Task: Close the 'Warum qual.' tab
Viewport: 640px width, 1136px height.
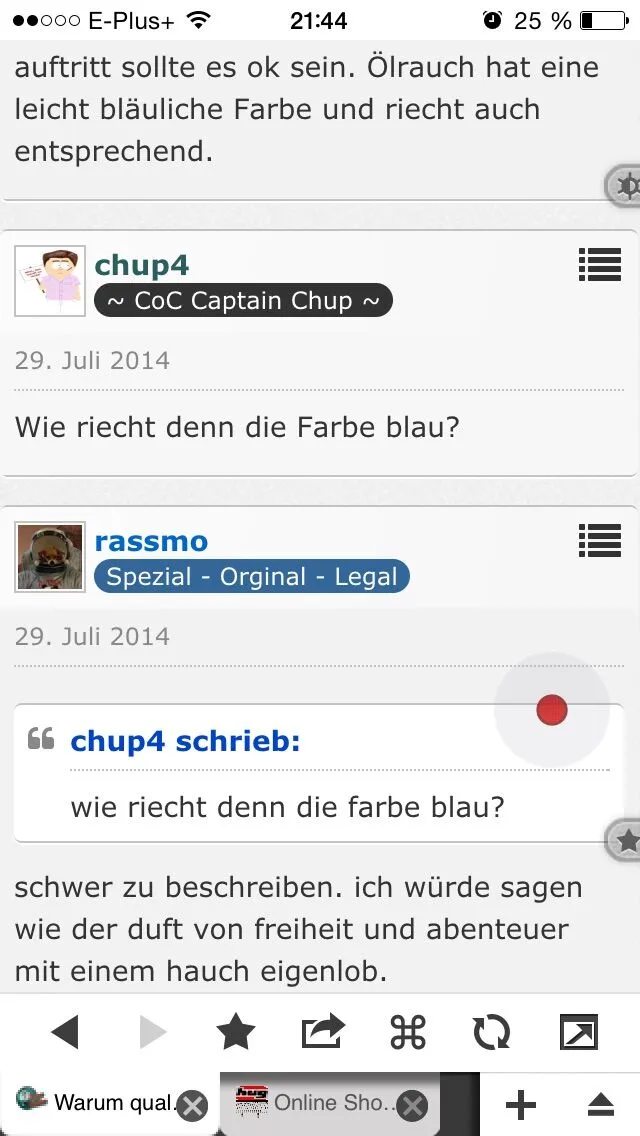Action: [x=192, y=1105]
